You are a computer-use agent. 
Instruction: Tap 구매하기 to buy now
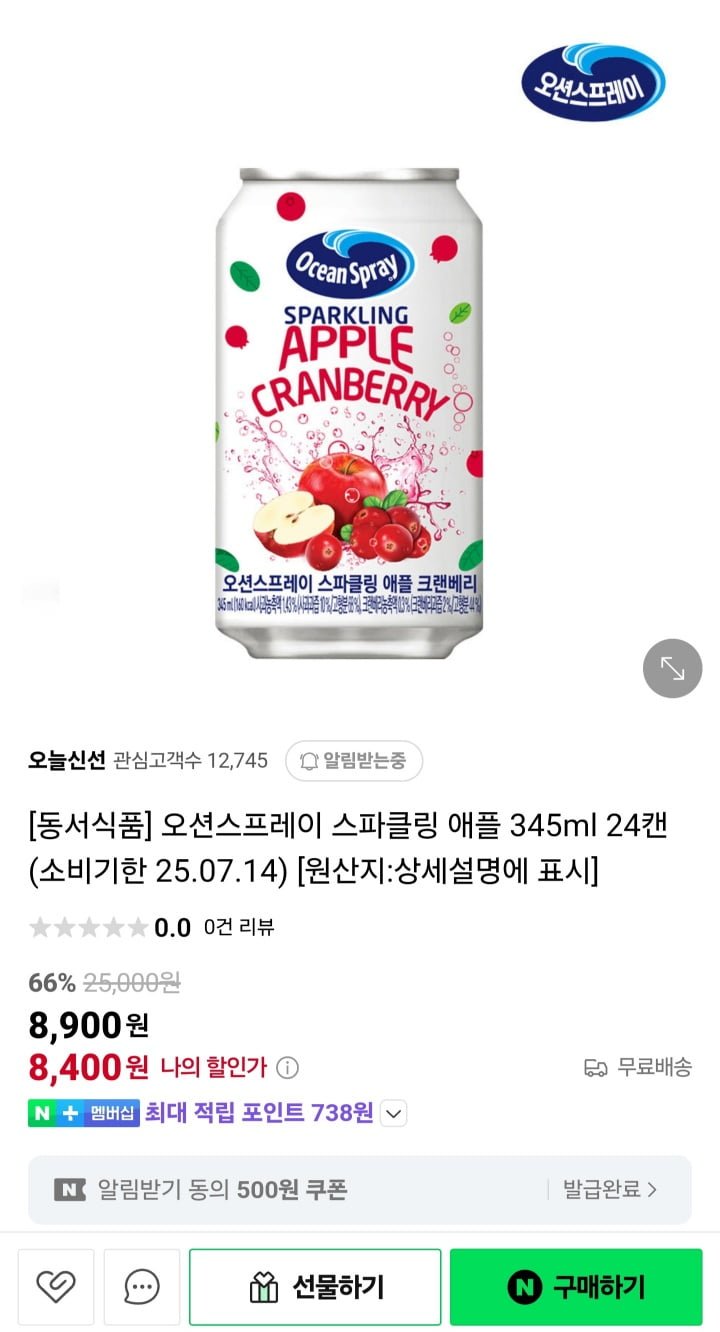click(576, 1287)
